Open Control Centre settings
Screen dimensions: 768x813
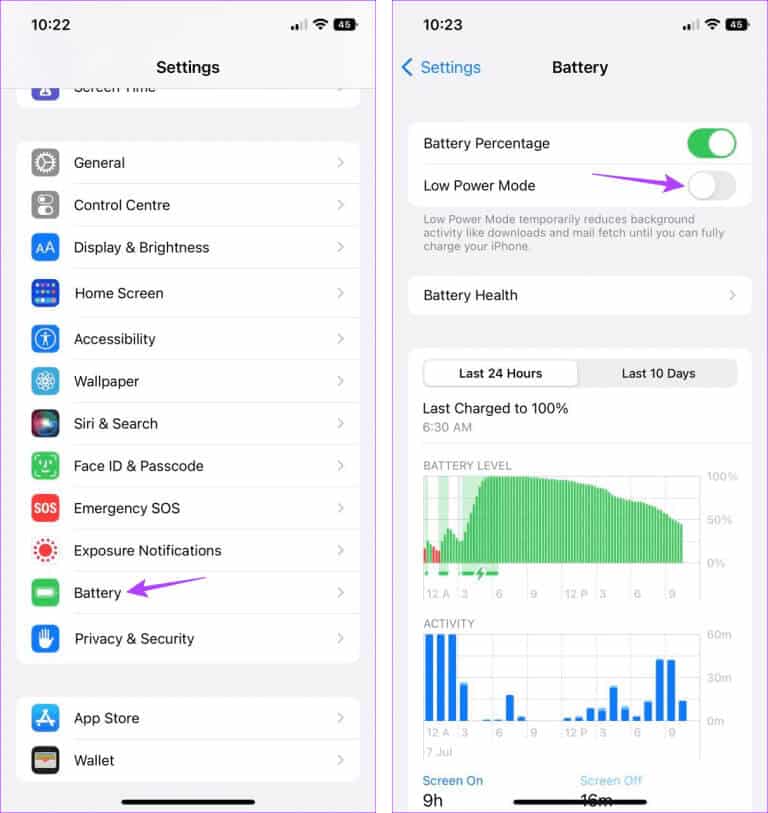tap(188, 205)
